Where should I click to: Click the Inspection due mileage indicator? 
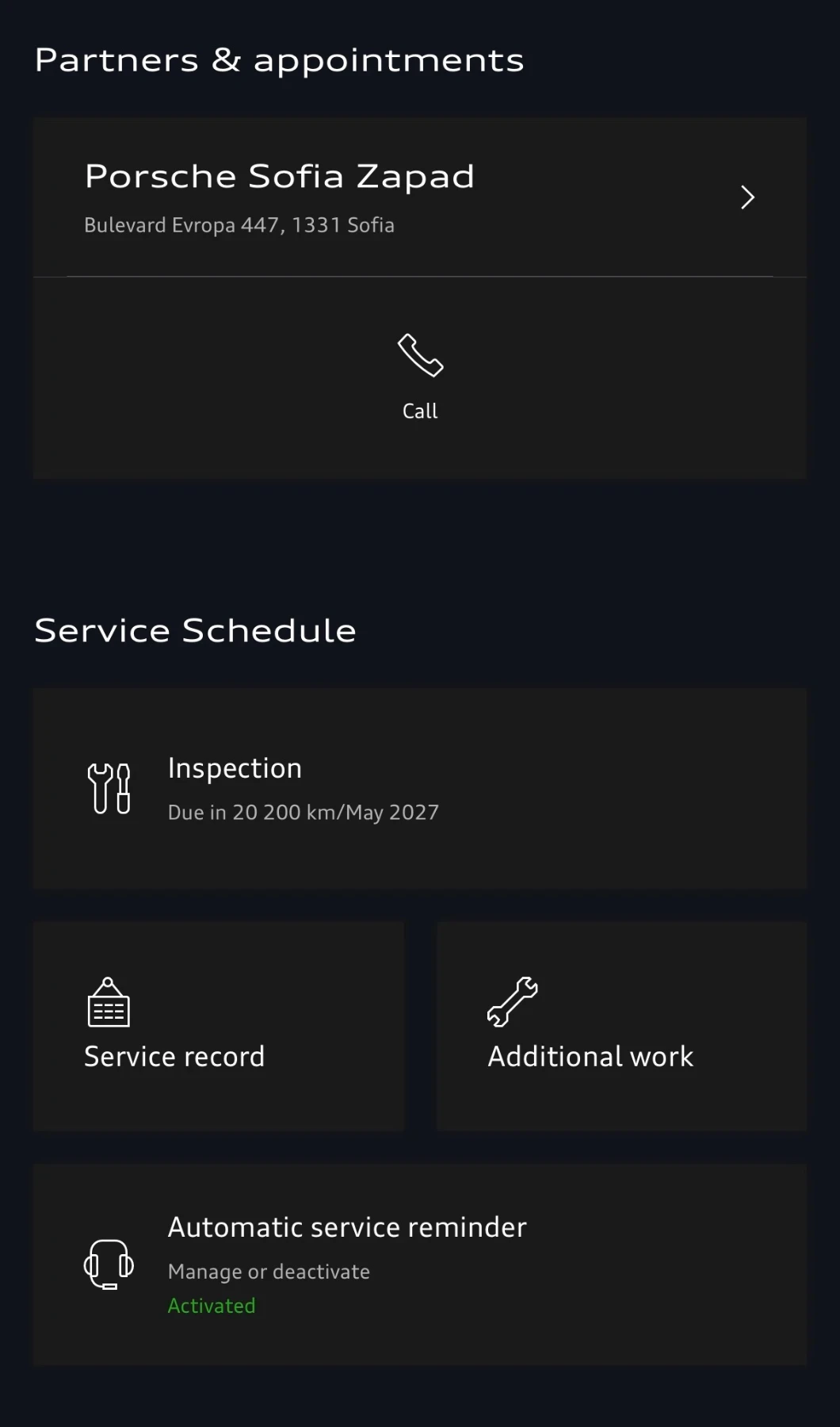[x=302, y=811]
